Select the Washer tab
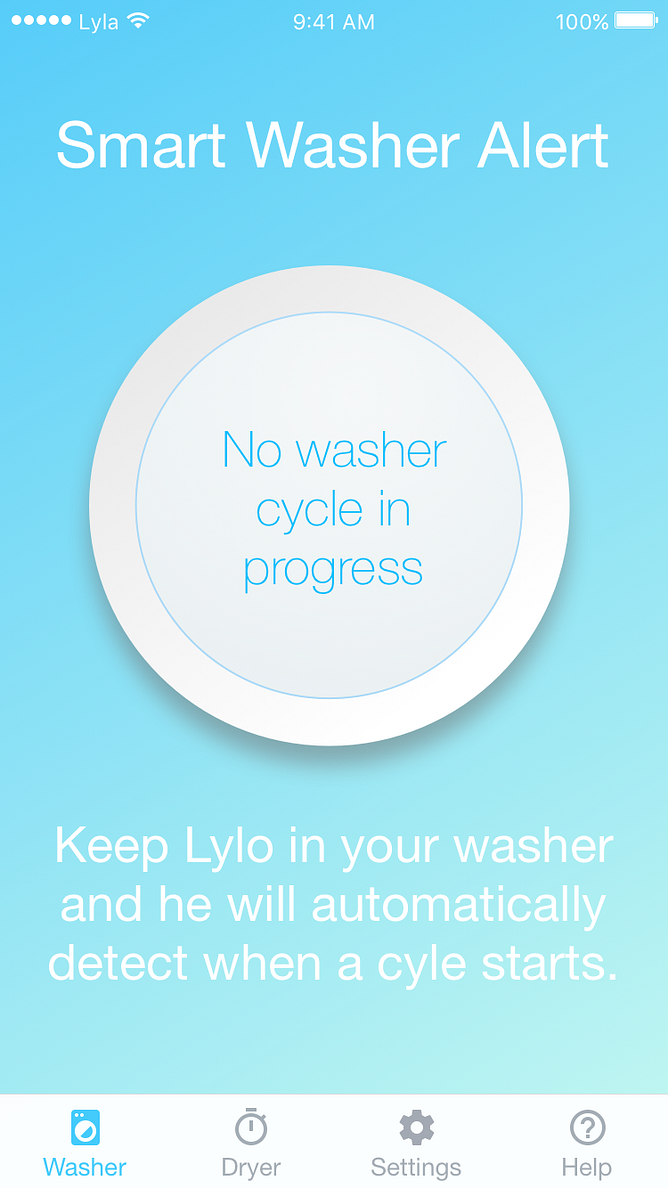The width and height of the screenshot is (668, 1188). (x=85, y=1142)
